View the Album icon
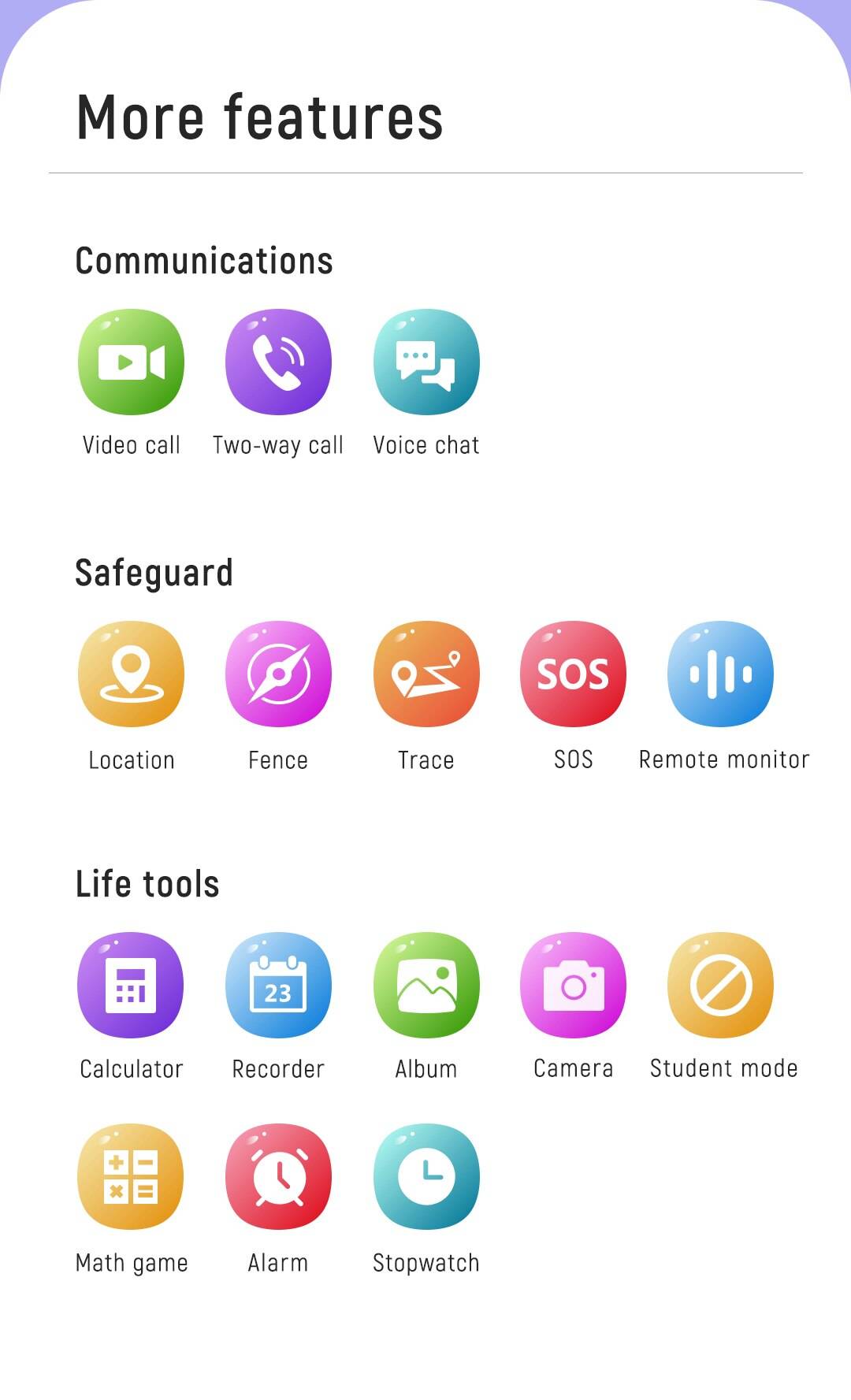 425,985
